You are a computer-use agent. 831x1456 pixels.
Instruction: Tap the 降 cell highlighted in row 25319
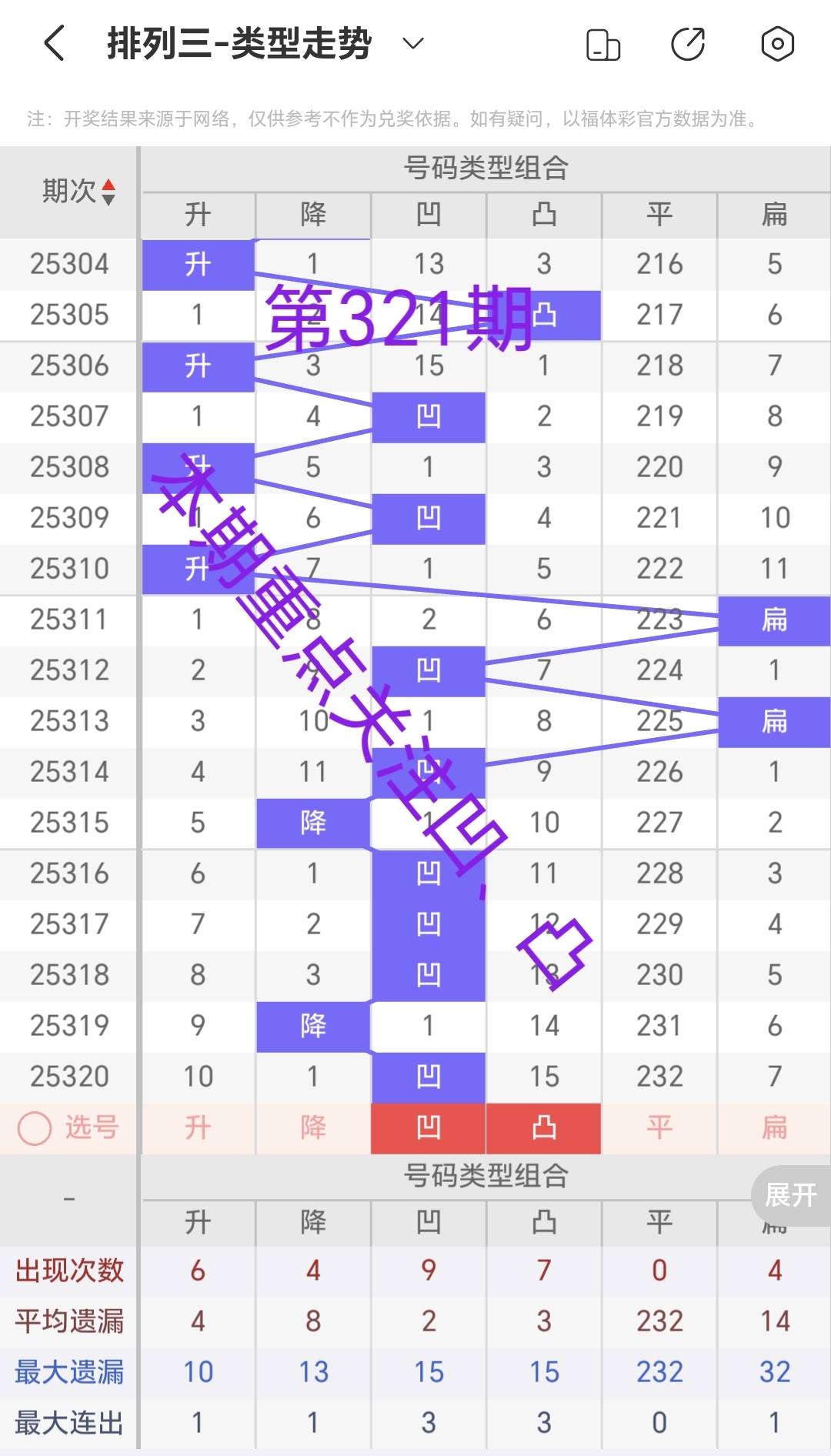point(312,1026)
